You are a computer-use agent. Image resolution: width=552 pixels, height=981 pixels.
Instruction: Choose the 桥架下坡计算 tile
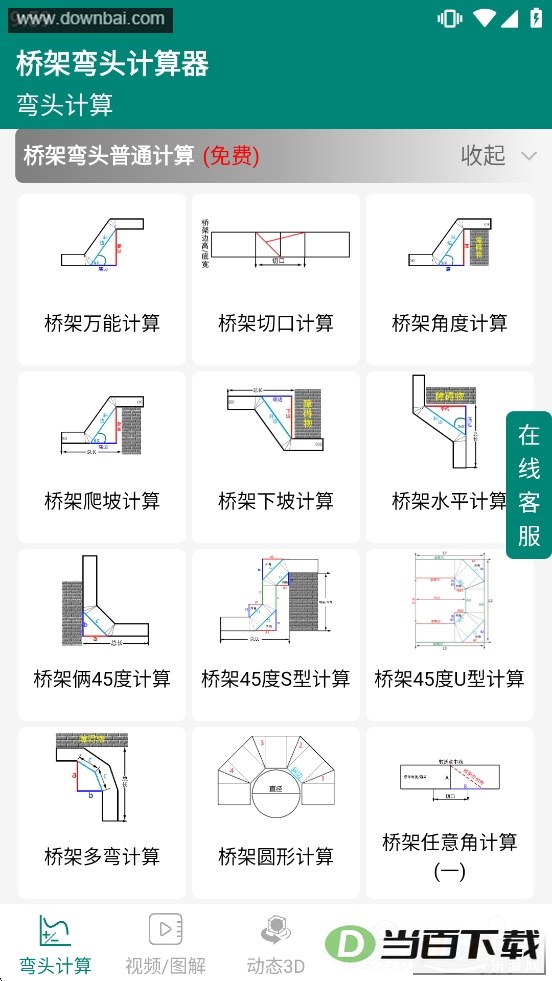pyautogui.click(x=275, y=457)
